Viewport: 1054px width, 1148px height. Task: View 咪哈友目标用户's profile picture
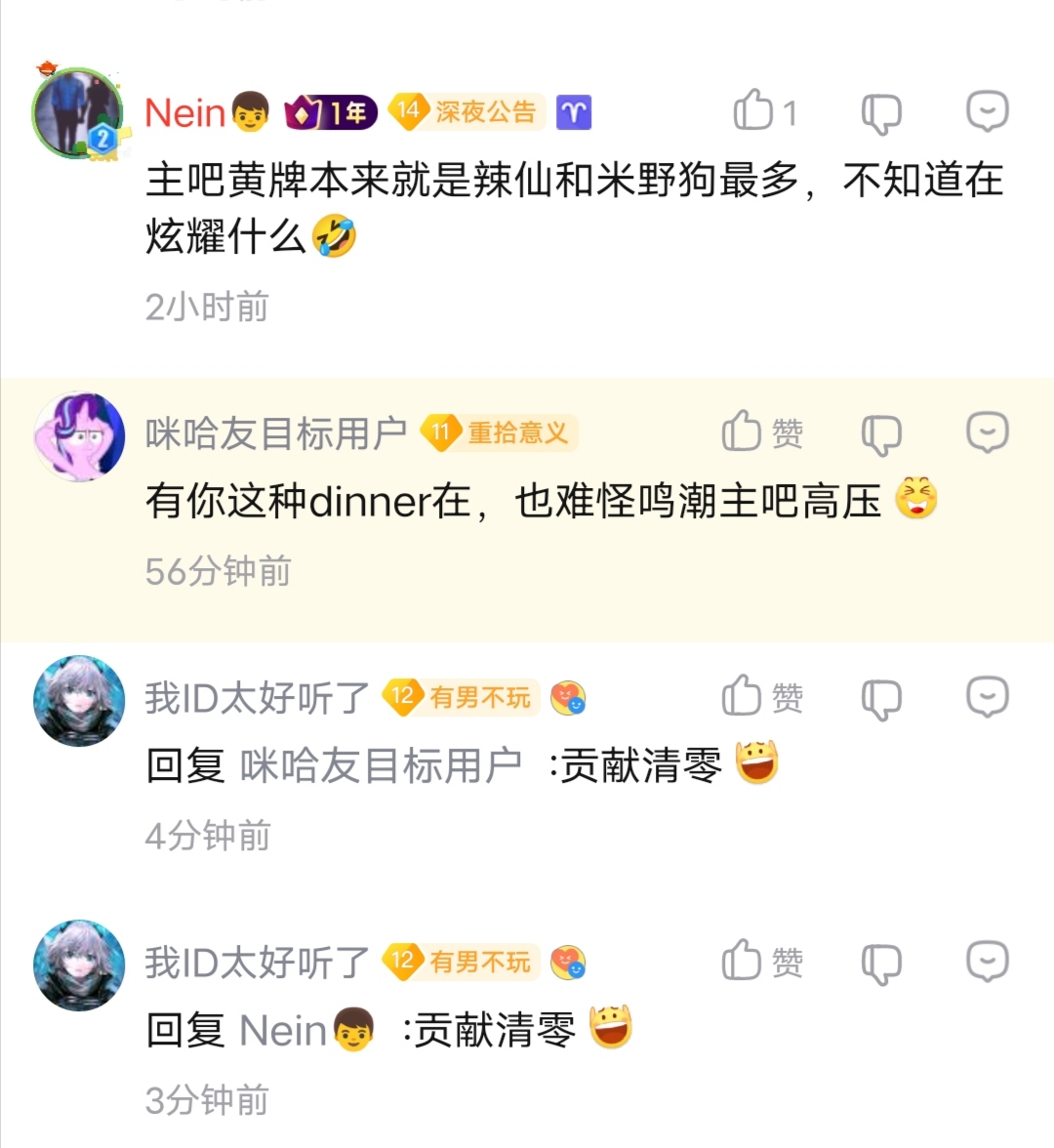tap(79, 437)
